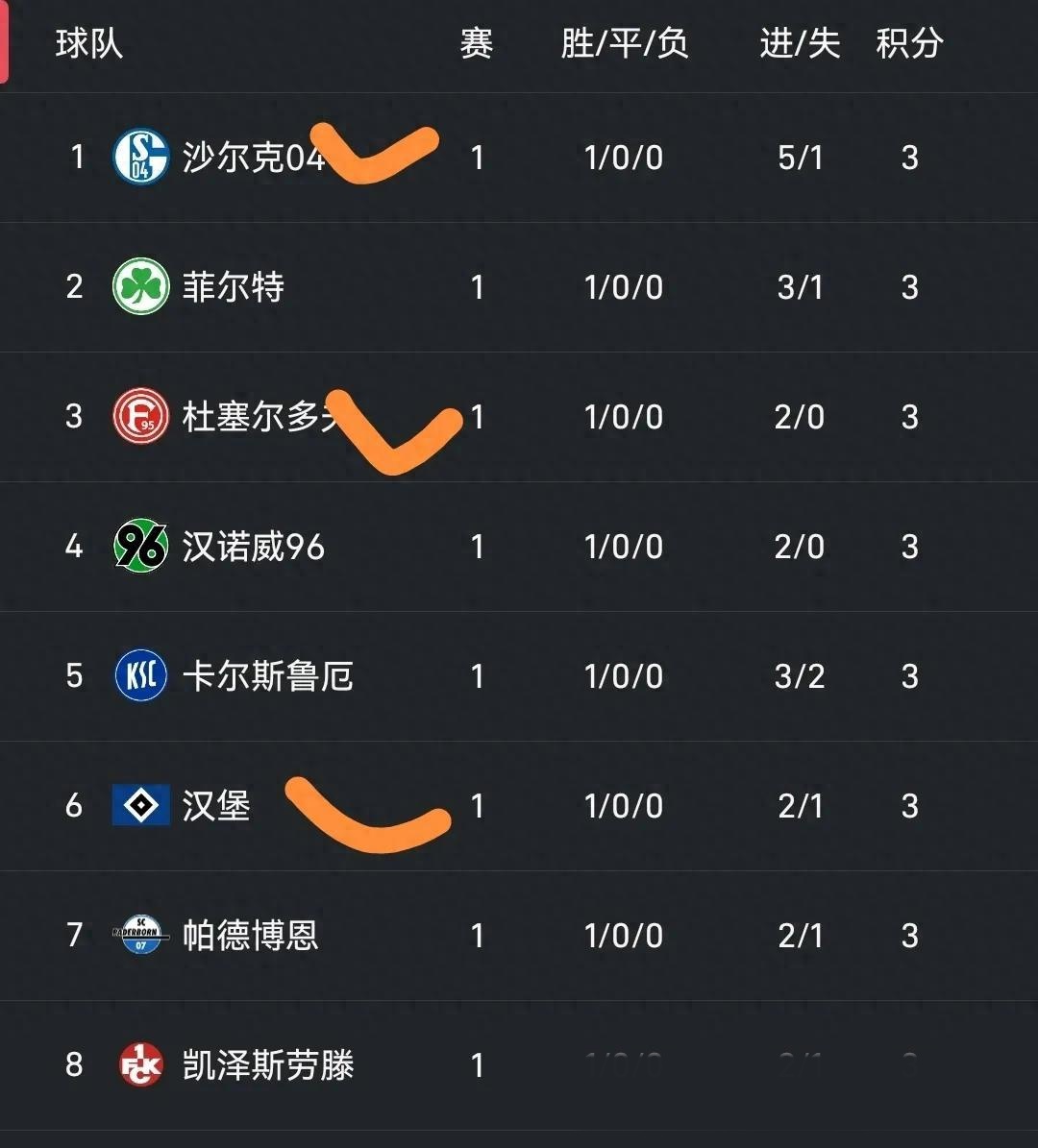Click rank number 7 next to 帕德博恩

point(74,936)
